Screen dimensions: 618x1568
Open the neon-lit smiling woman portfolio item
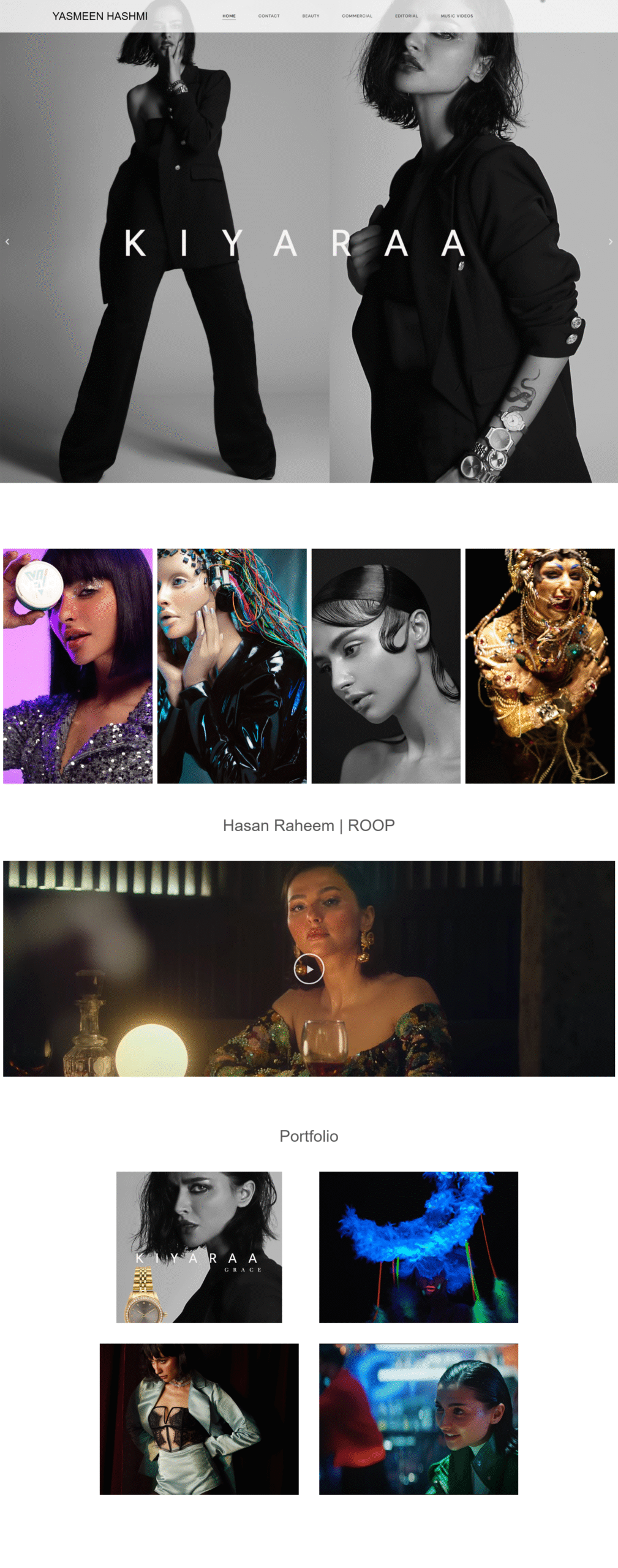click(418, 1419)
